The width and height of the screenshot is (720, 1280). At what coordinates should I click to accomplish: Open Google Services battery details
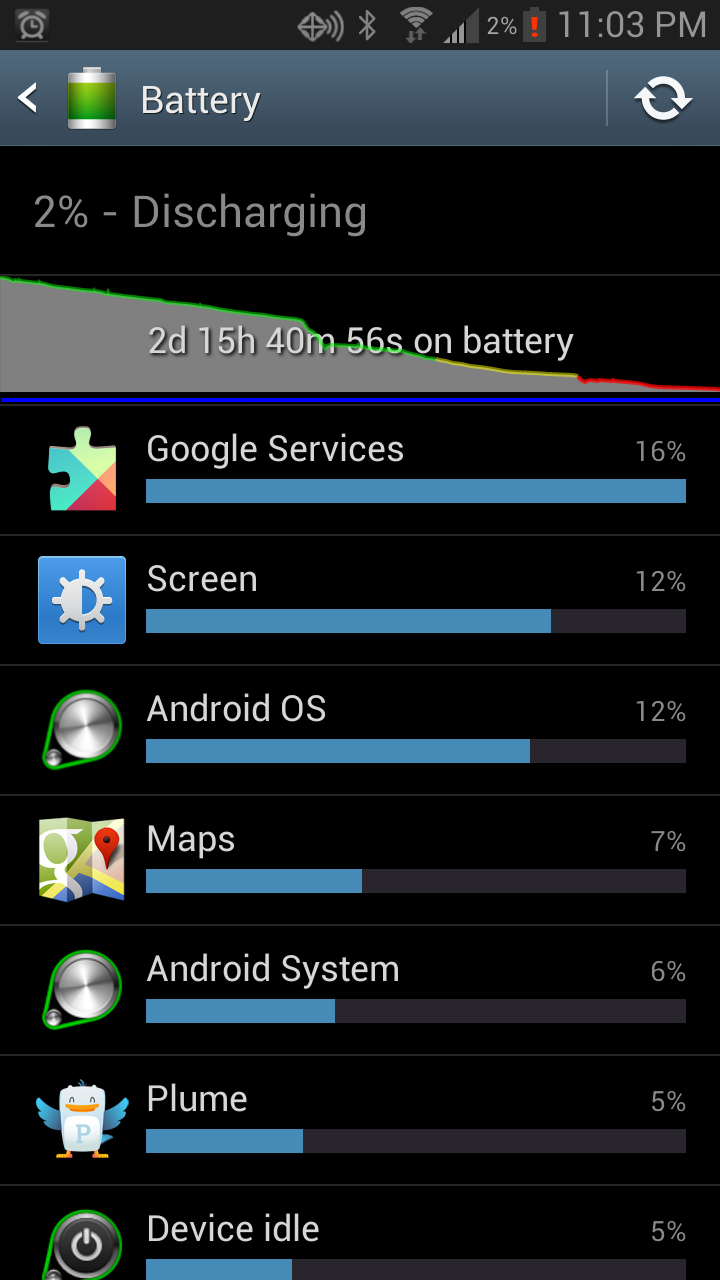(360, 470)
